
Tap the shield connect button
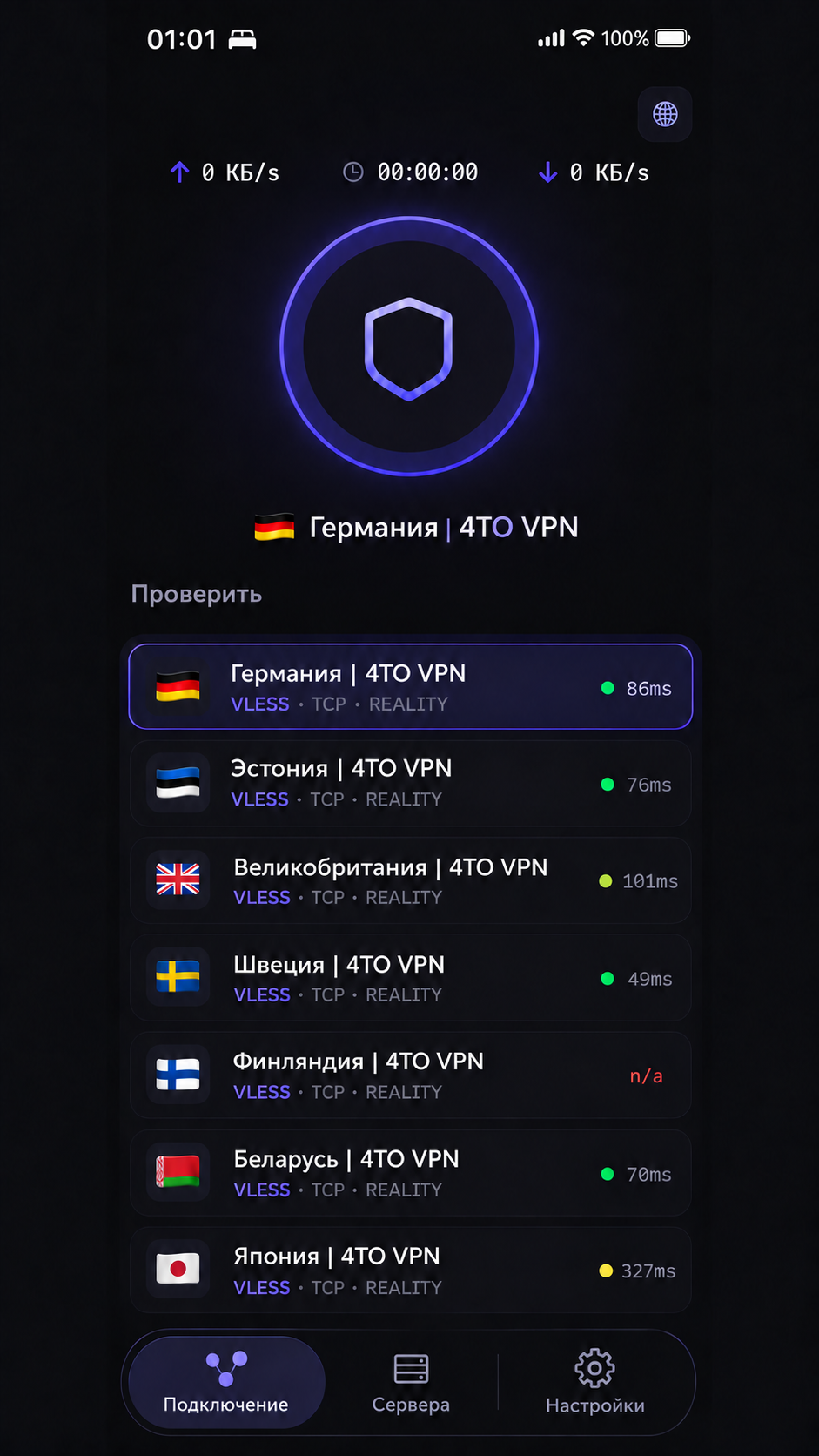(x=409, y=347)
